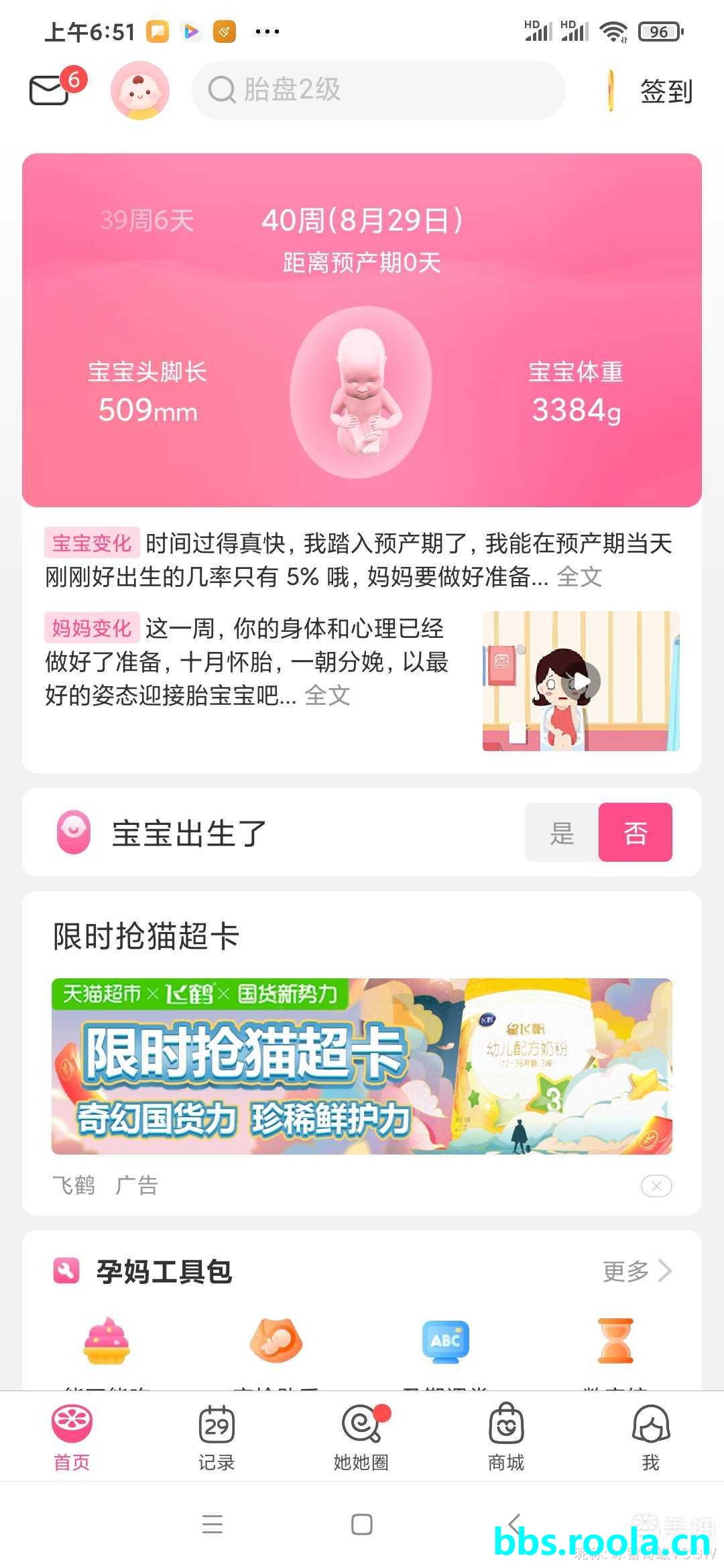Tap the baby avatar icon
The height and width of the screenshot is (1568, 724).
click(x=139, y=90)
